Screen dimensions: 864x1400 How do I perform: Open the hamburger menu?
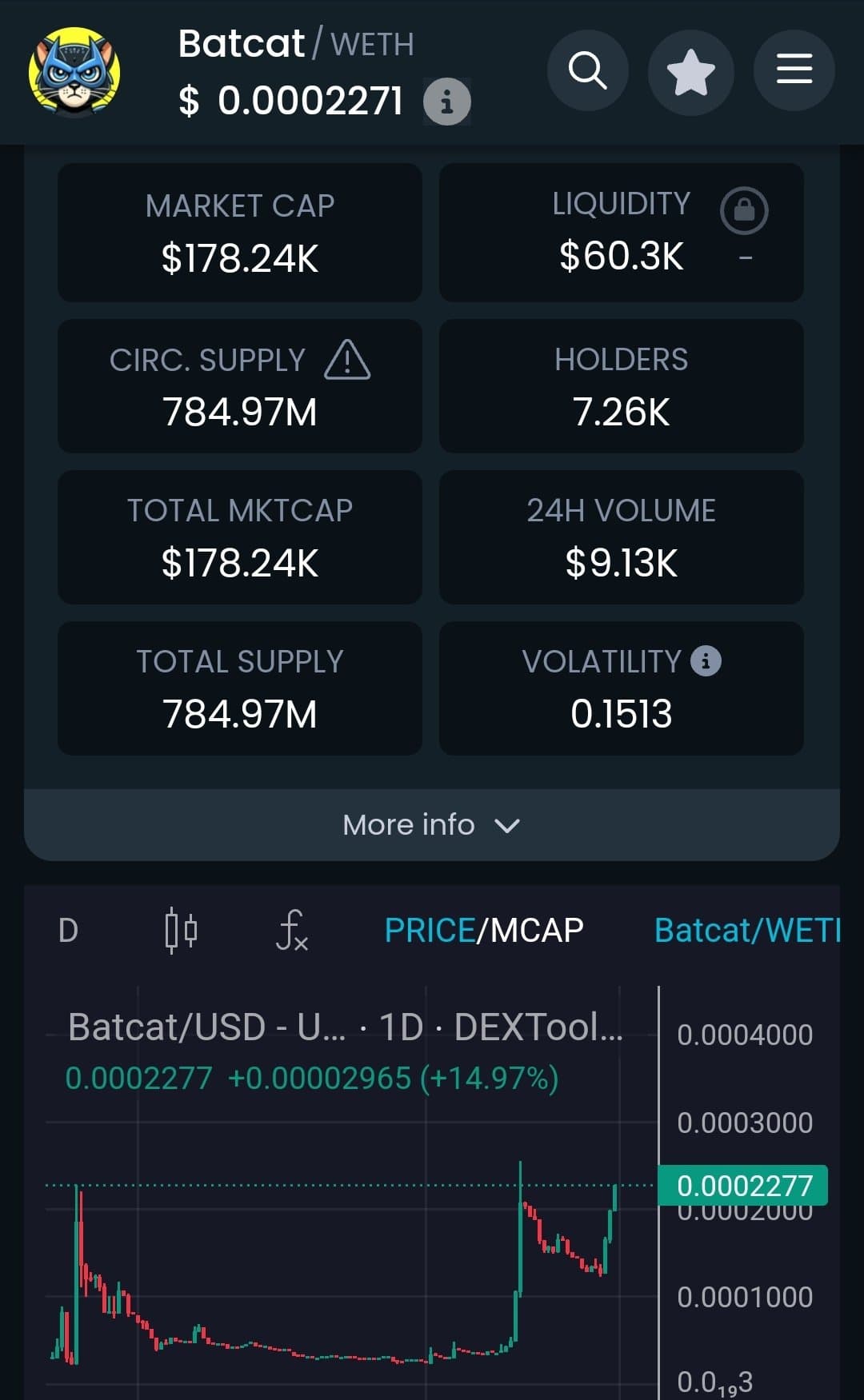click(794, 70)
